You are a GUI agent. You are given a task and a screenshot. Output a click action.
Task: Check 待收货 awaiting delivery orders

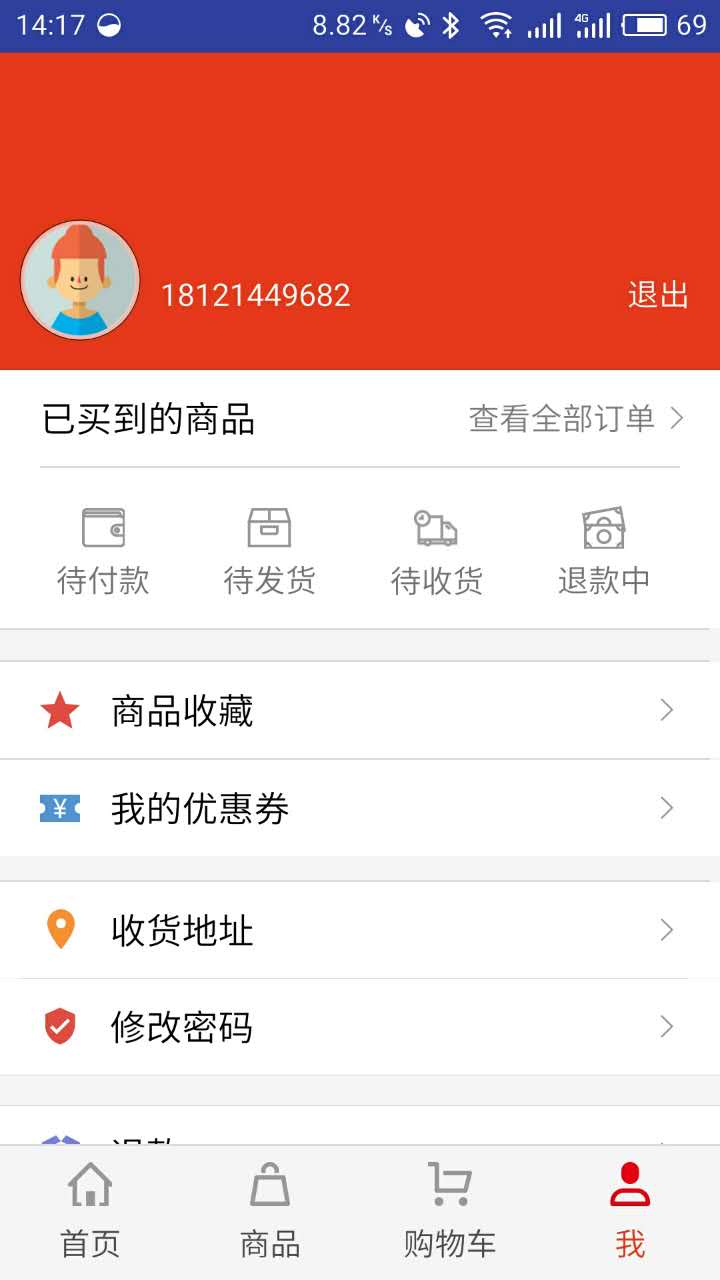coord(436,551)
